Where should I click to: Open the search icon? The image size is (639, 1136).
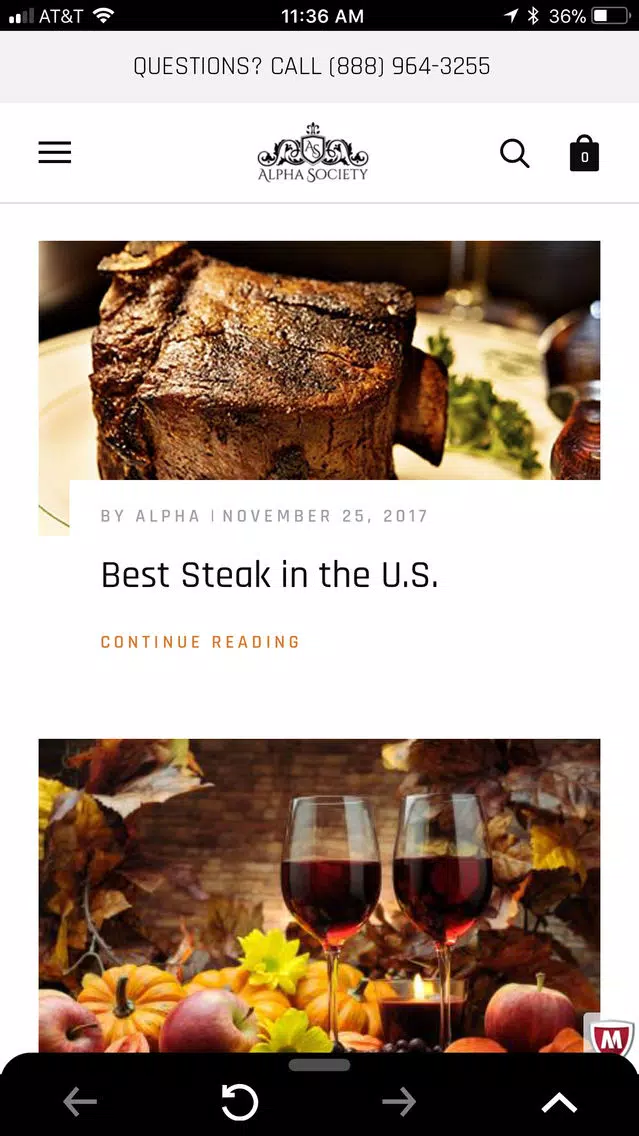click(514, 153)
